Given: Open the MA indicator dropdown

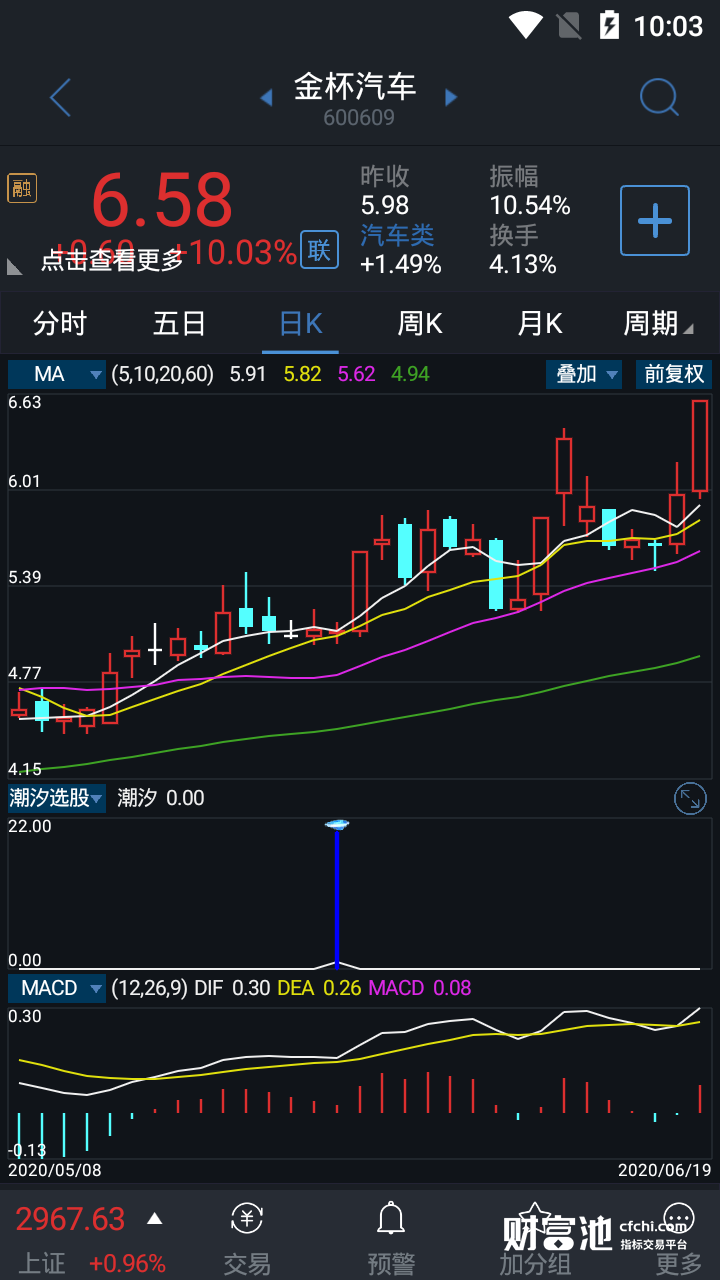Looking at the screenshot, I should tap(57, 375).
